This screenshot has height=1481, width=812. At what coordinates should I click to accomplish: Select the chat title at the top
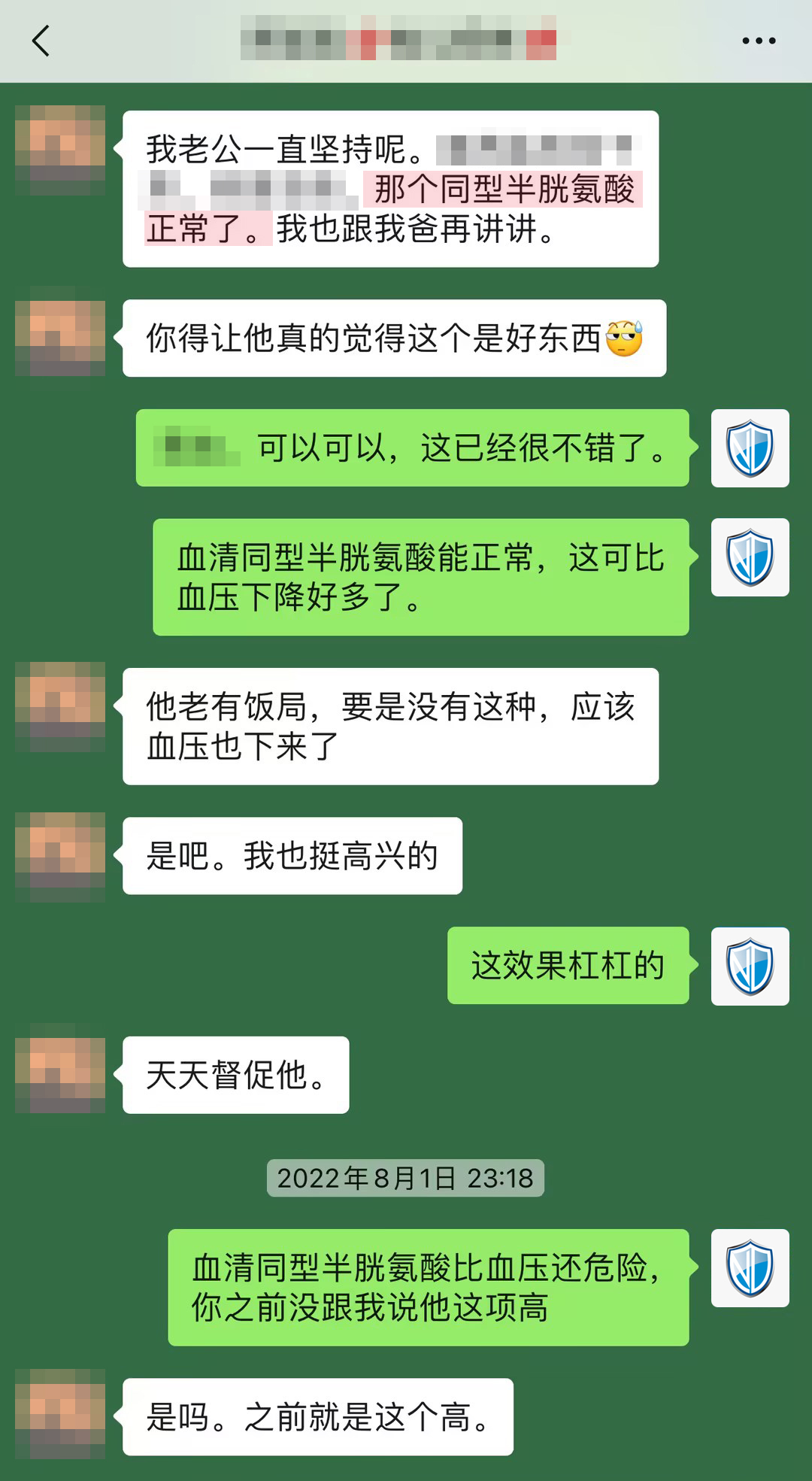(x=406, y=38)
